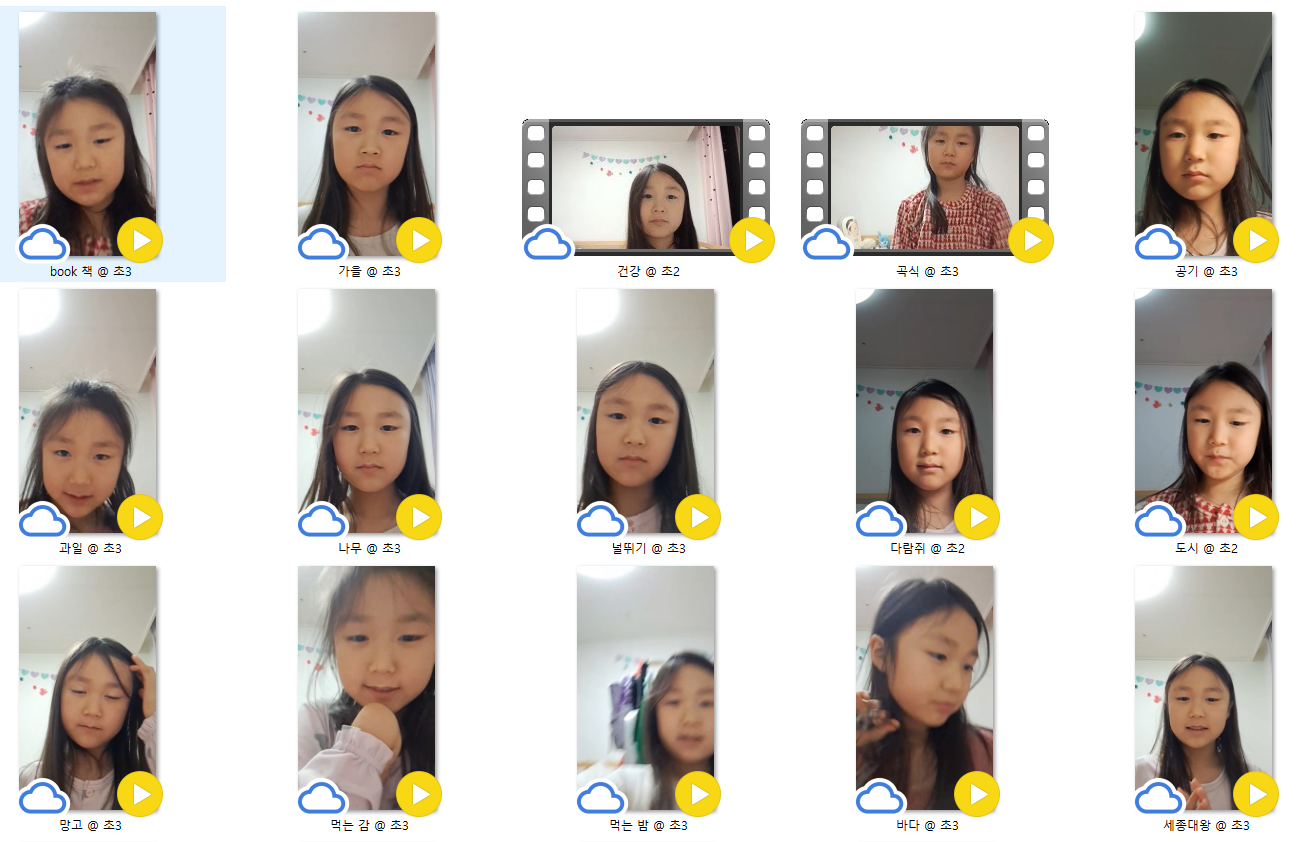Select the 먹는 감 @ 초3 video
This screenshot has height=842, width=1297.
[367, 688]
